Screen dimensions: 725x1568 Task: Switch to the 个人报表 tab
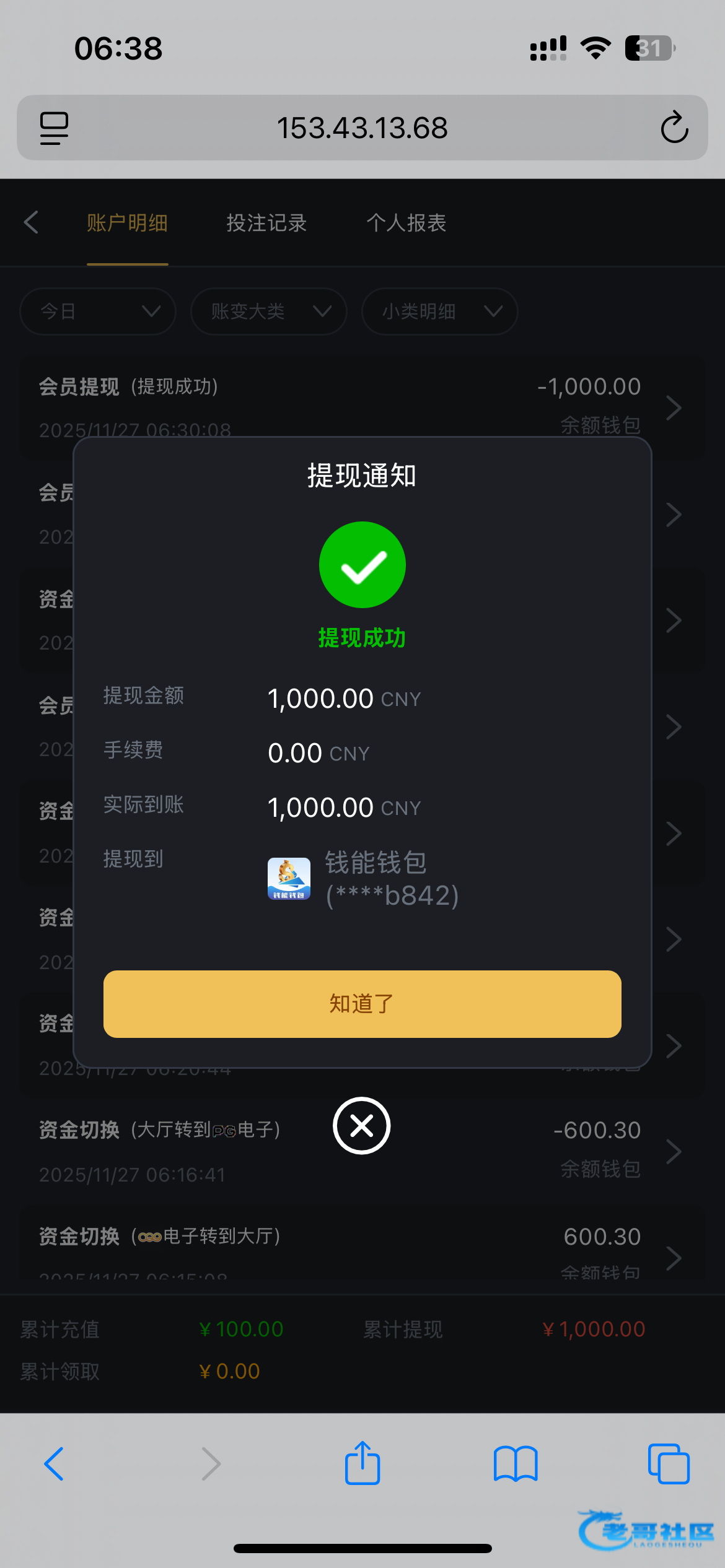[406, 223]
